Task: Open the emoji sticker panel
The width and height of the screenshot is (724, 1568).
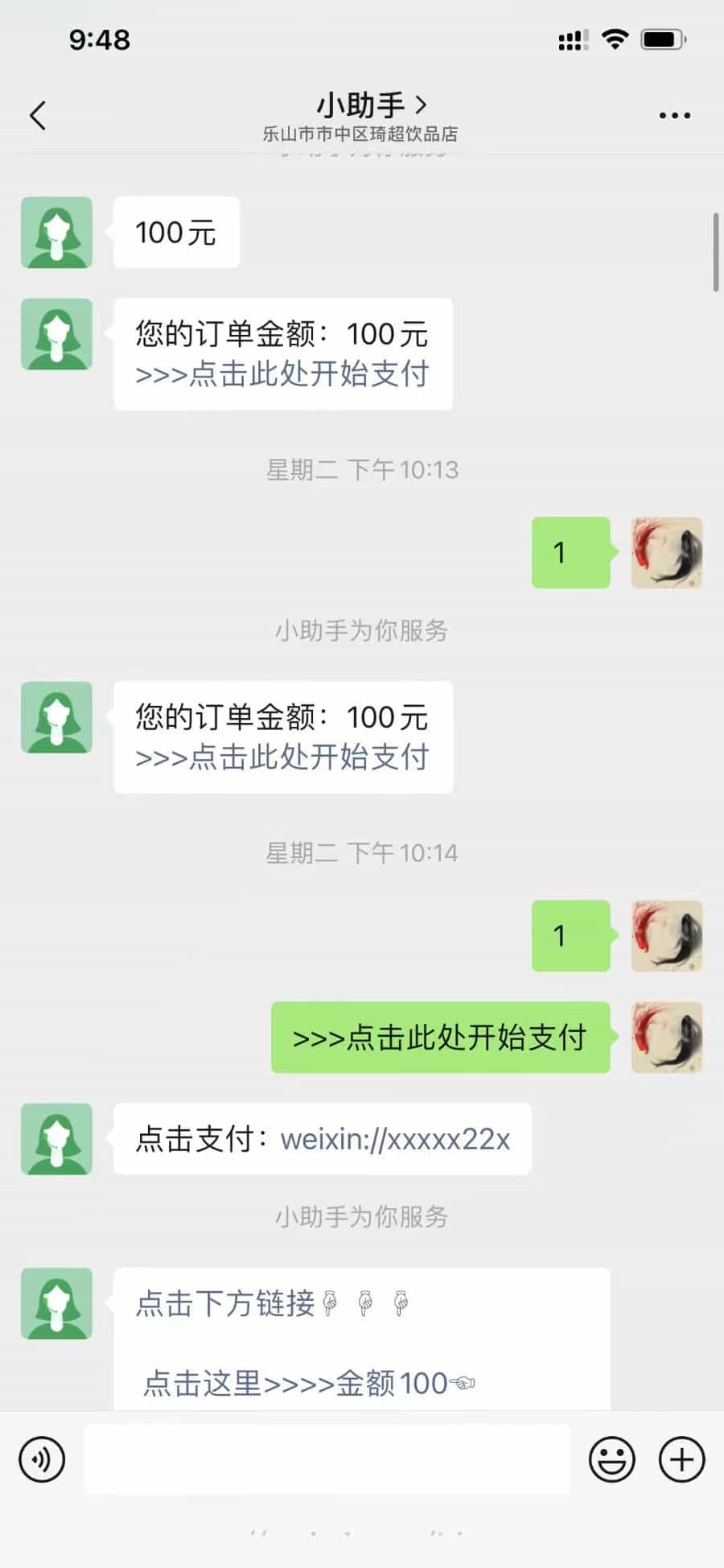Action: (611, 1459)
